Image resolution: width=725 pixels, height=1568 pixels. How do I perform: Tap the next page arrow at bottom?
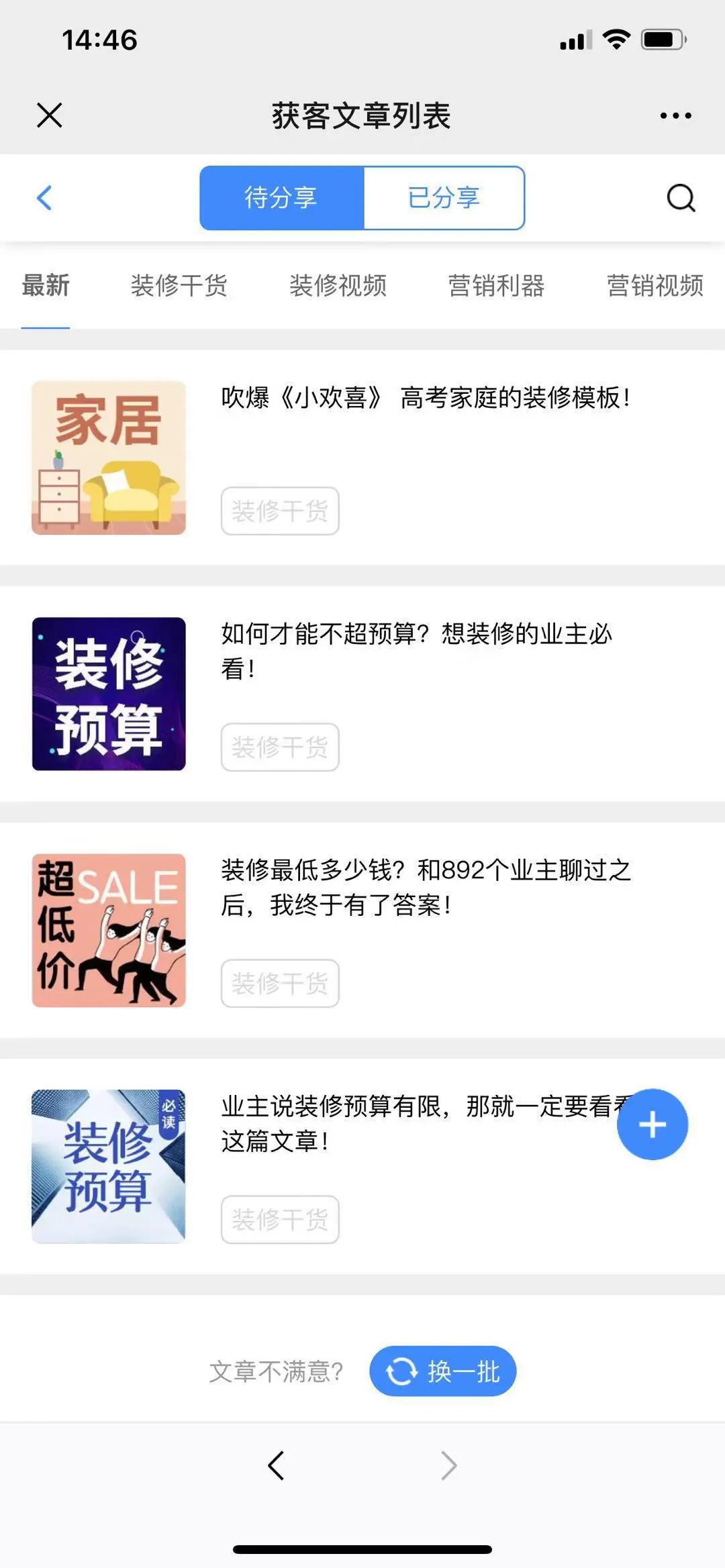tap(448, 1466)
